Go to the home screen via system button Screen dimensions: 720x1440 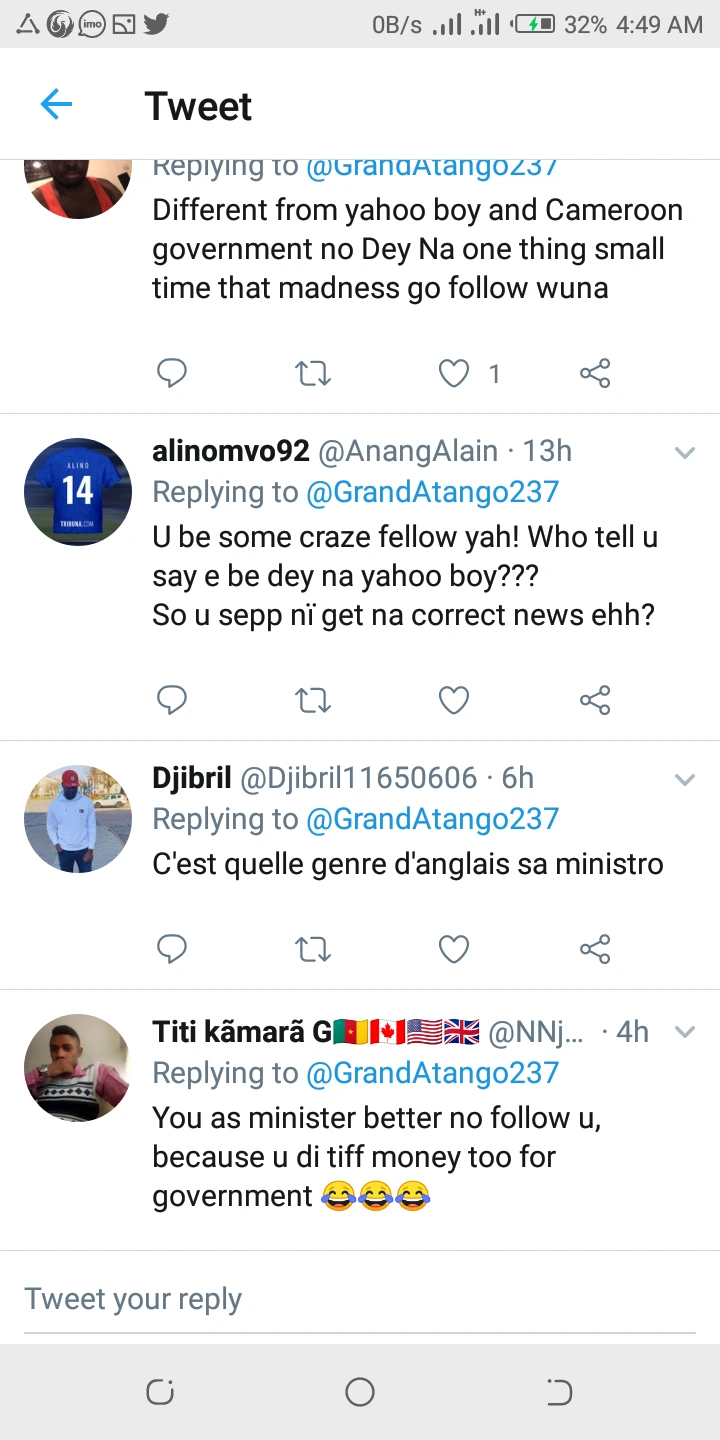359,1392
